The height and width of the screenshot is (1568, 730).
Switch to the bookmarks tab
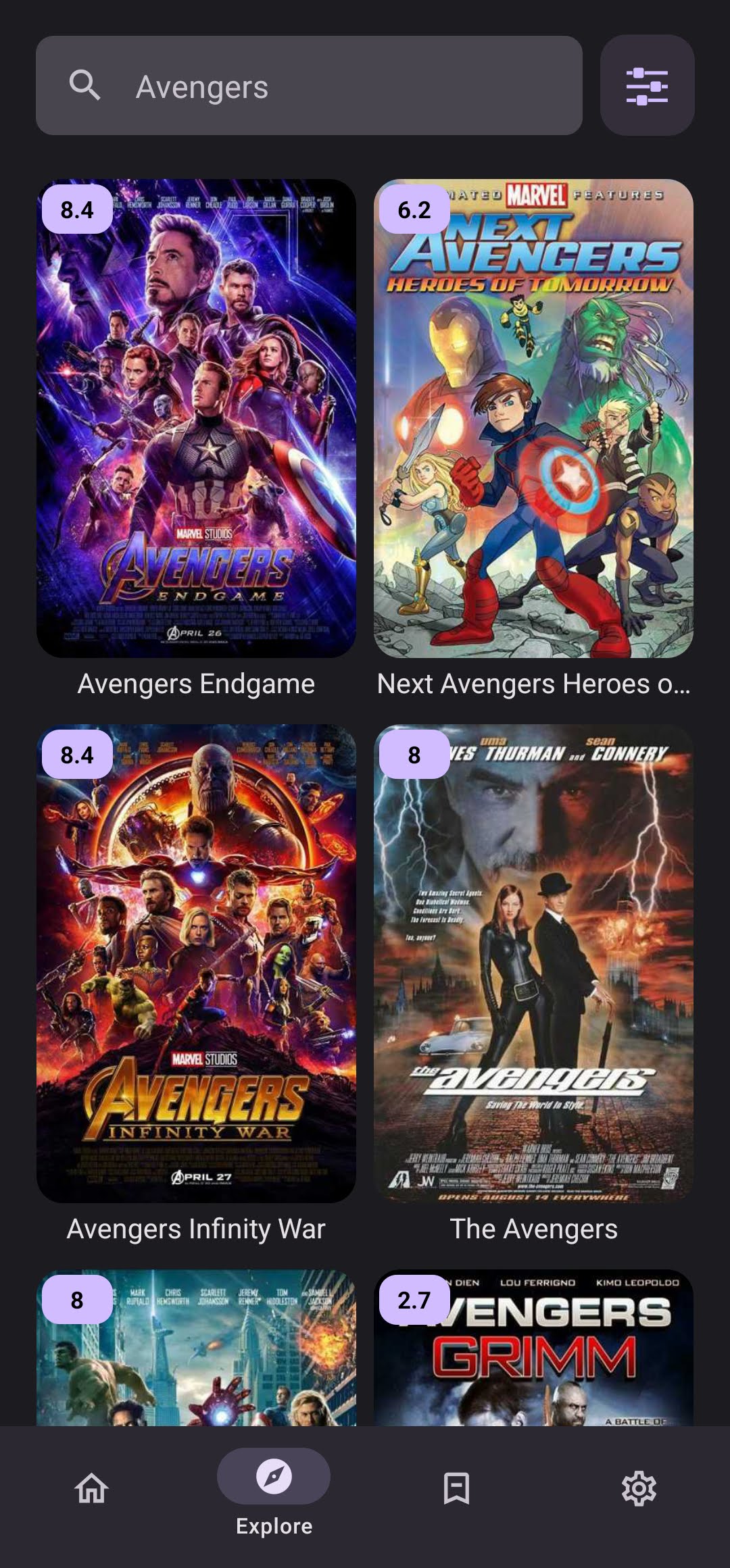tap(456, 1488)
